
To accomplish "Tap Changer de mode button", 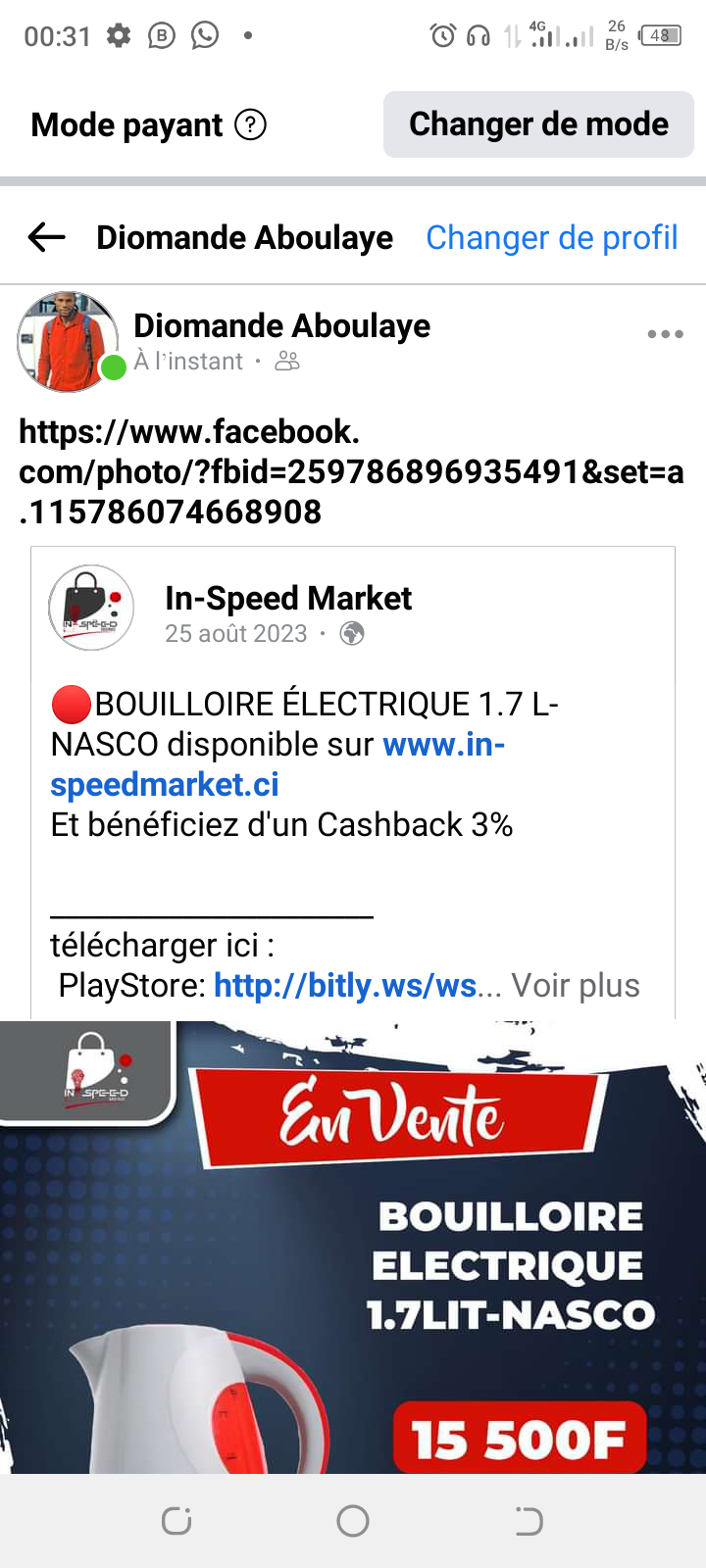I will click(x=538, y=124).
